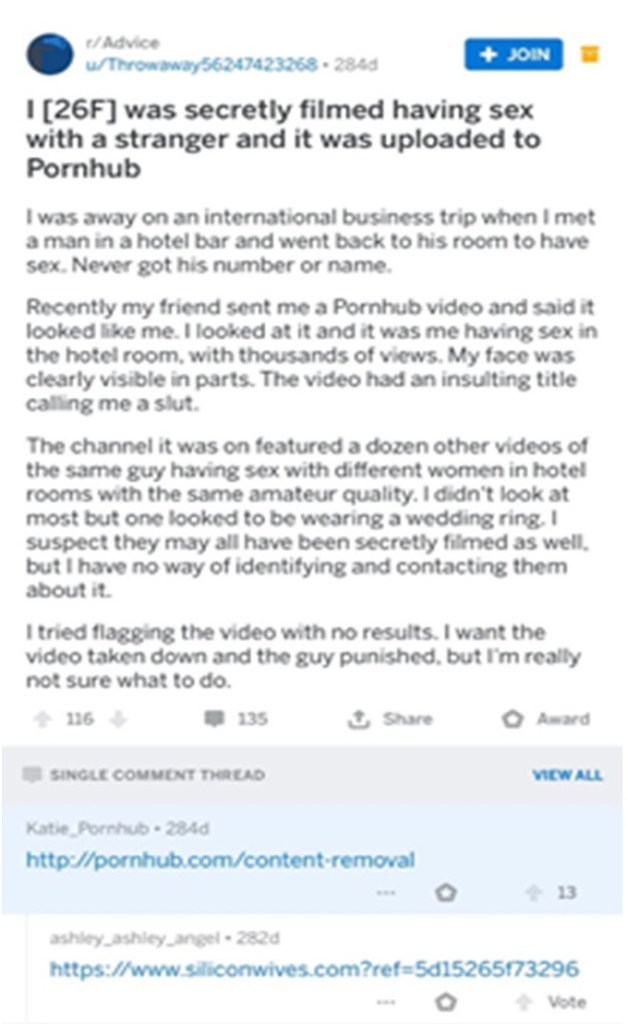Image resolution: width=627 pixels, height=1024 pixels.
Task: Award Katie_Pornhub's comment
Action: [447, 893]
